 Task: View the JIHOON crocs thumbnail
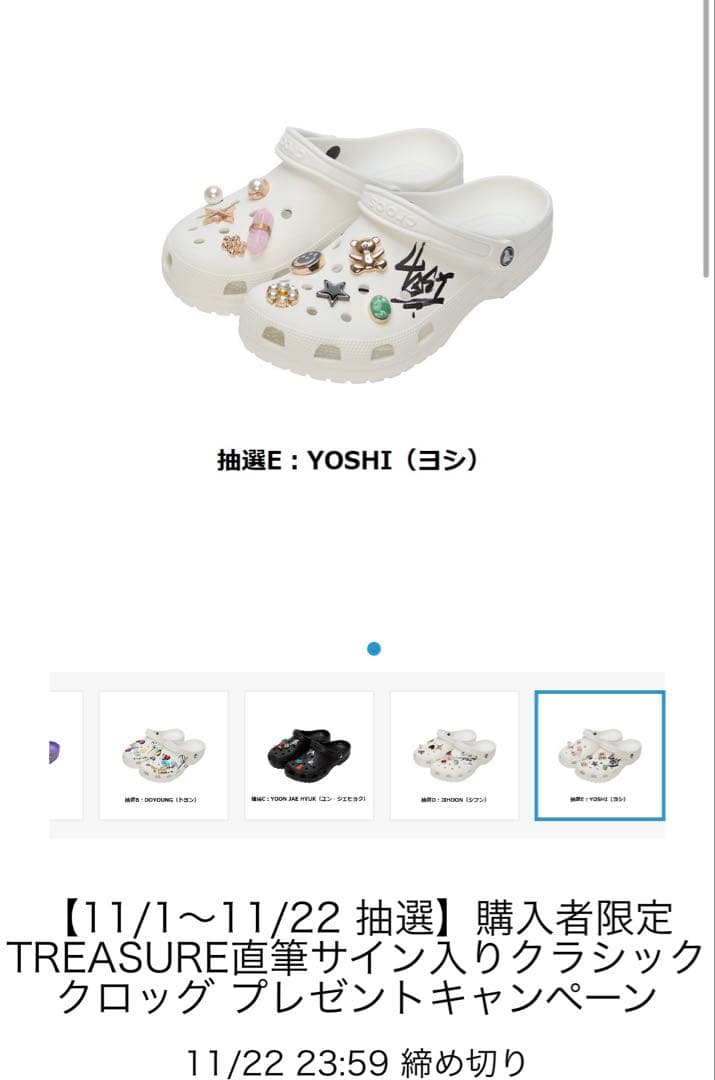[x=454, y=755]
